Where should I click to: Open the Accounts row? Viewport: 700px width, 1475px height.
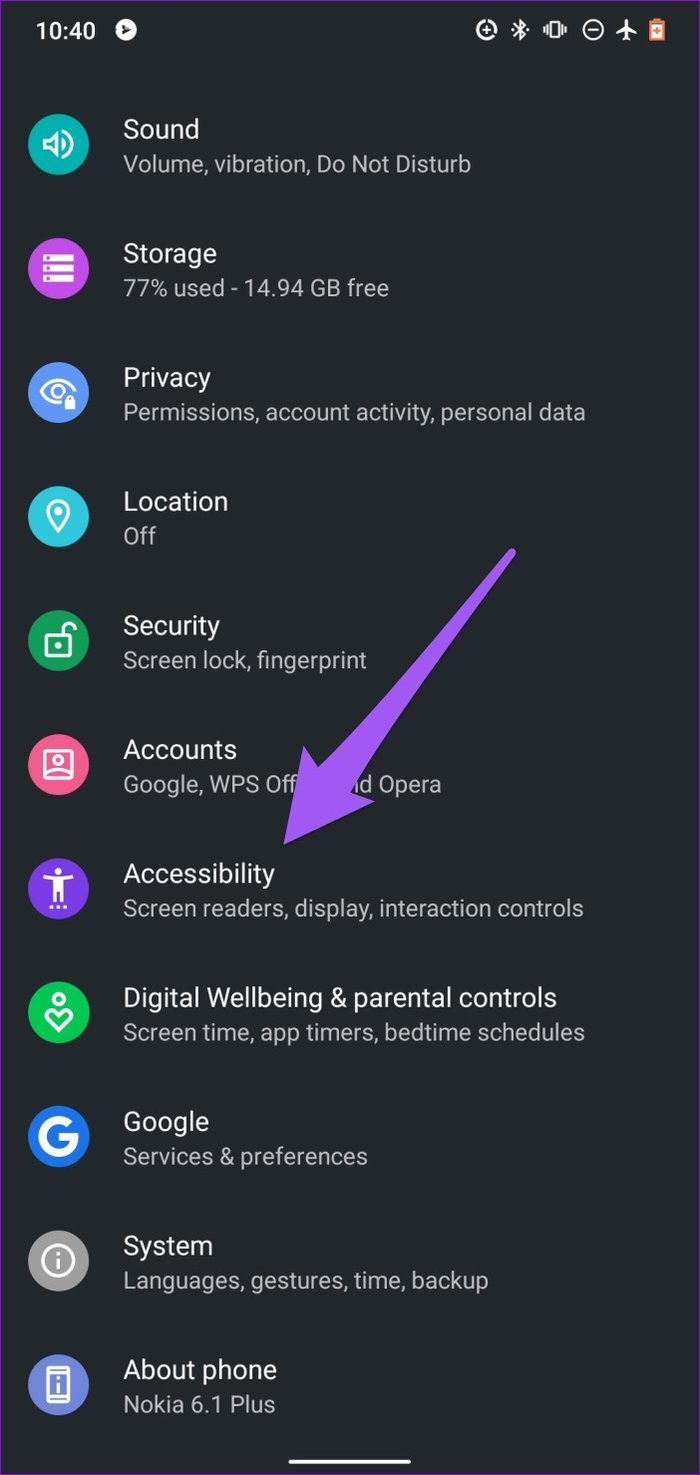[350, 765]
